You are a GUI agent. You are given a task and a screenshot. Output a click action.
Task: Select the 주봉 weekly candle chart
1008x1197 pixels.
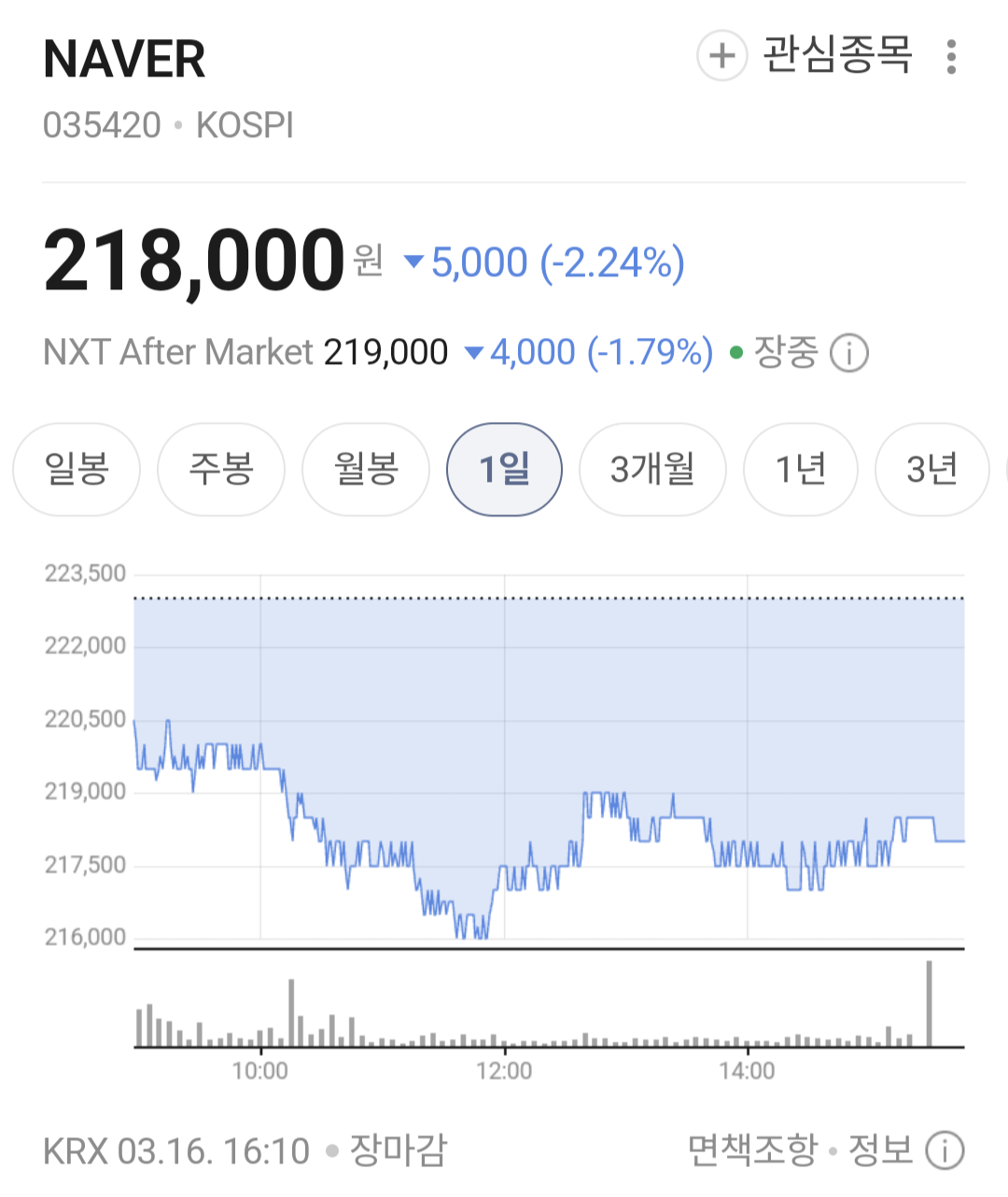tap(221, 469)
